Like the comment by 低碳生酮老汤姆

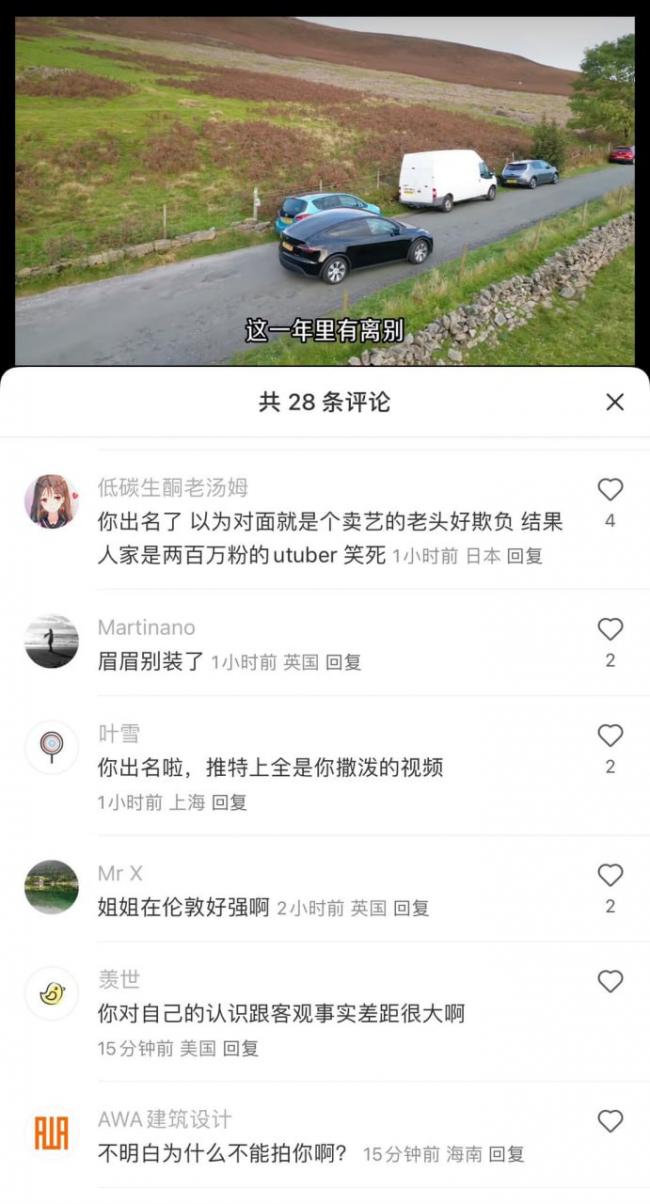click(x=610, y=489)
